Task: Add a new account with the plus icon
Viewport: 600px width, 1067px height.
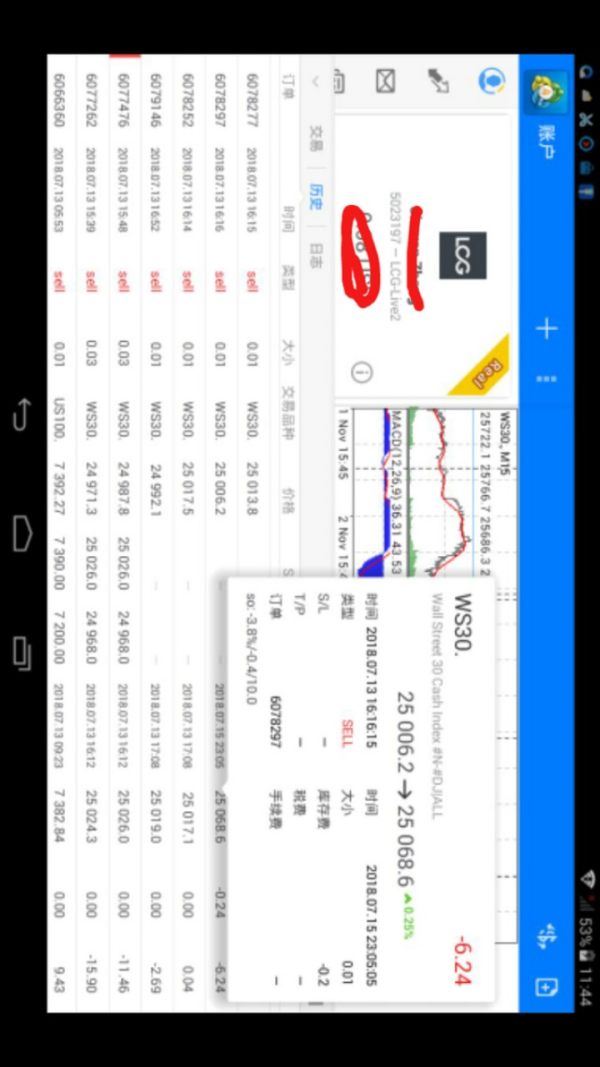Action: click(x=545, y=329)
